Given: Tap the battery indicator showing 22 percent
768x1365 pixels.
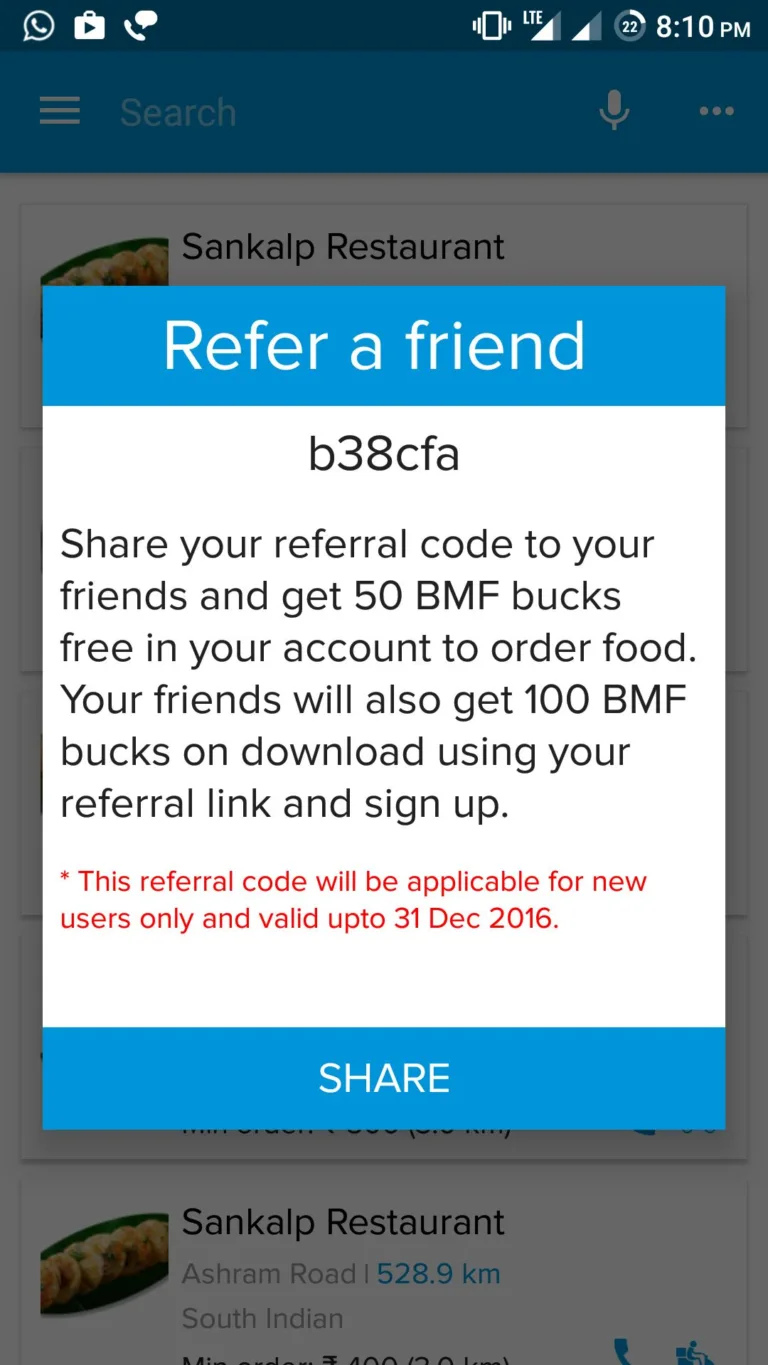Looking at the screenshot, I should [630, 26].
